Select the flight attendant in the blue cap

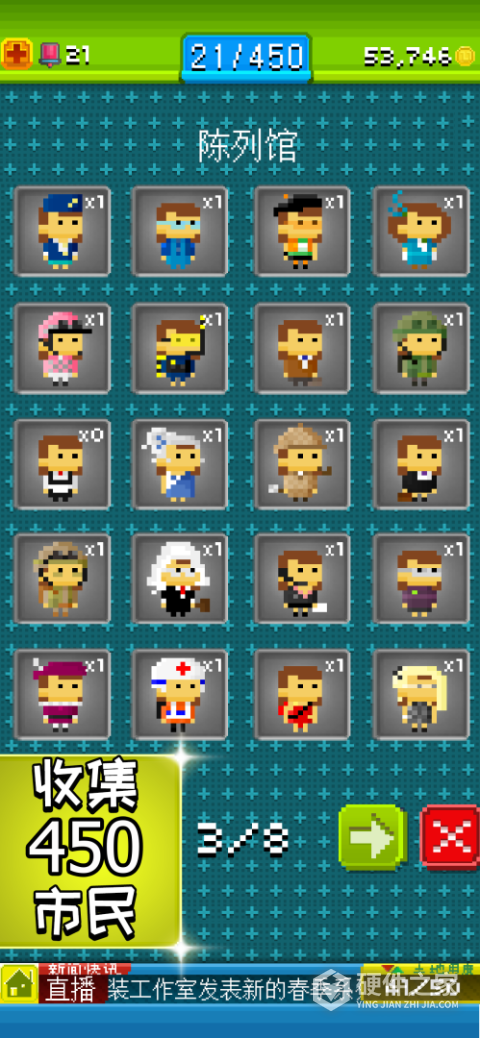tap(62, 231)
